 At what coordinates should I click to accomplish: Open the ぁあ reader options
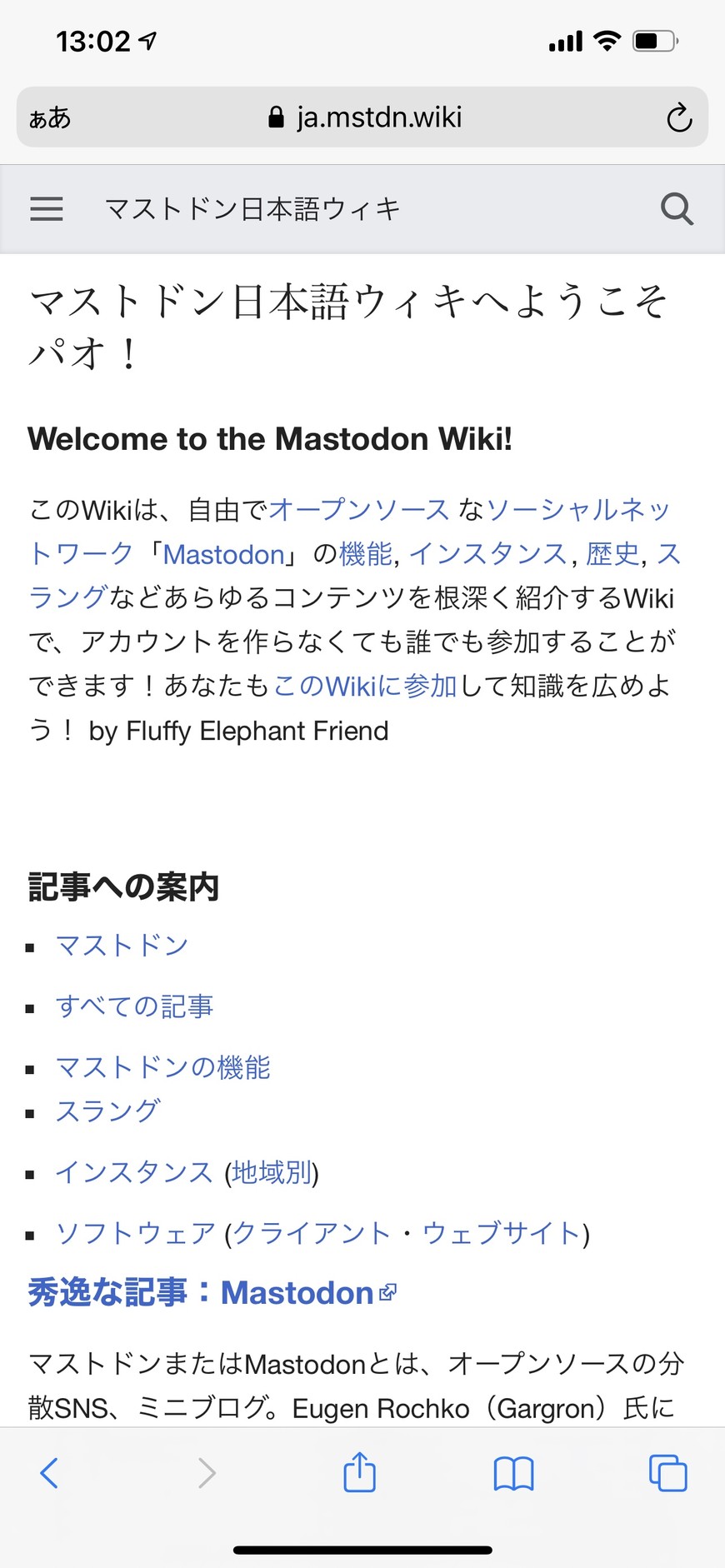(x=50, y=117)
